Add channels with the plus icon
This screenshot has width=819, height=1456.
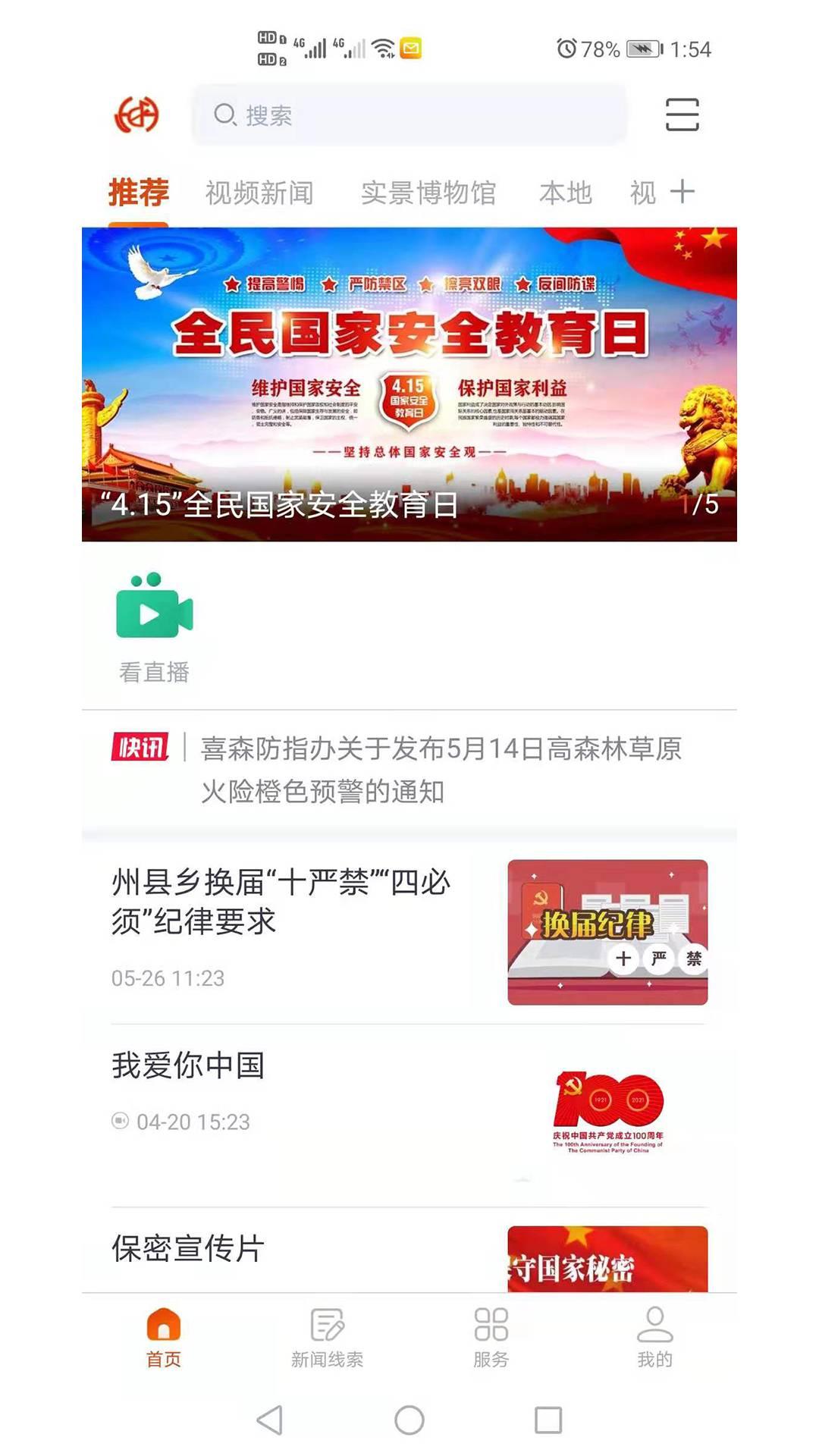coord(682,192)
